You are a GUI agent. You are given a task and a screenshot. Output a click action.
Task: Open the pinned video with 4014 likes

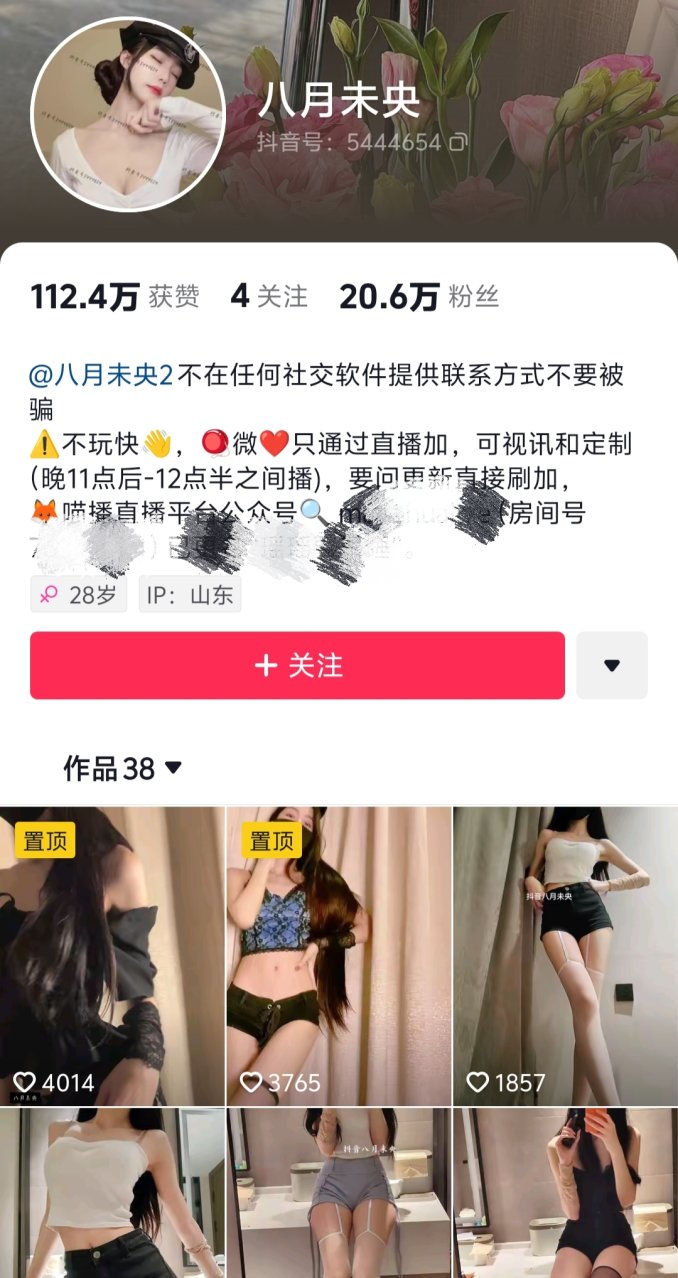[112, 956]
